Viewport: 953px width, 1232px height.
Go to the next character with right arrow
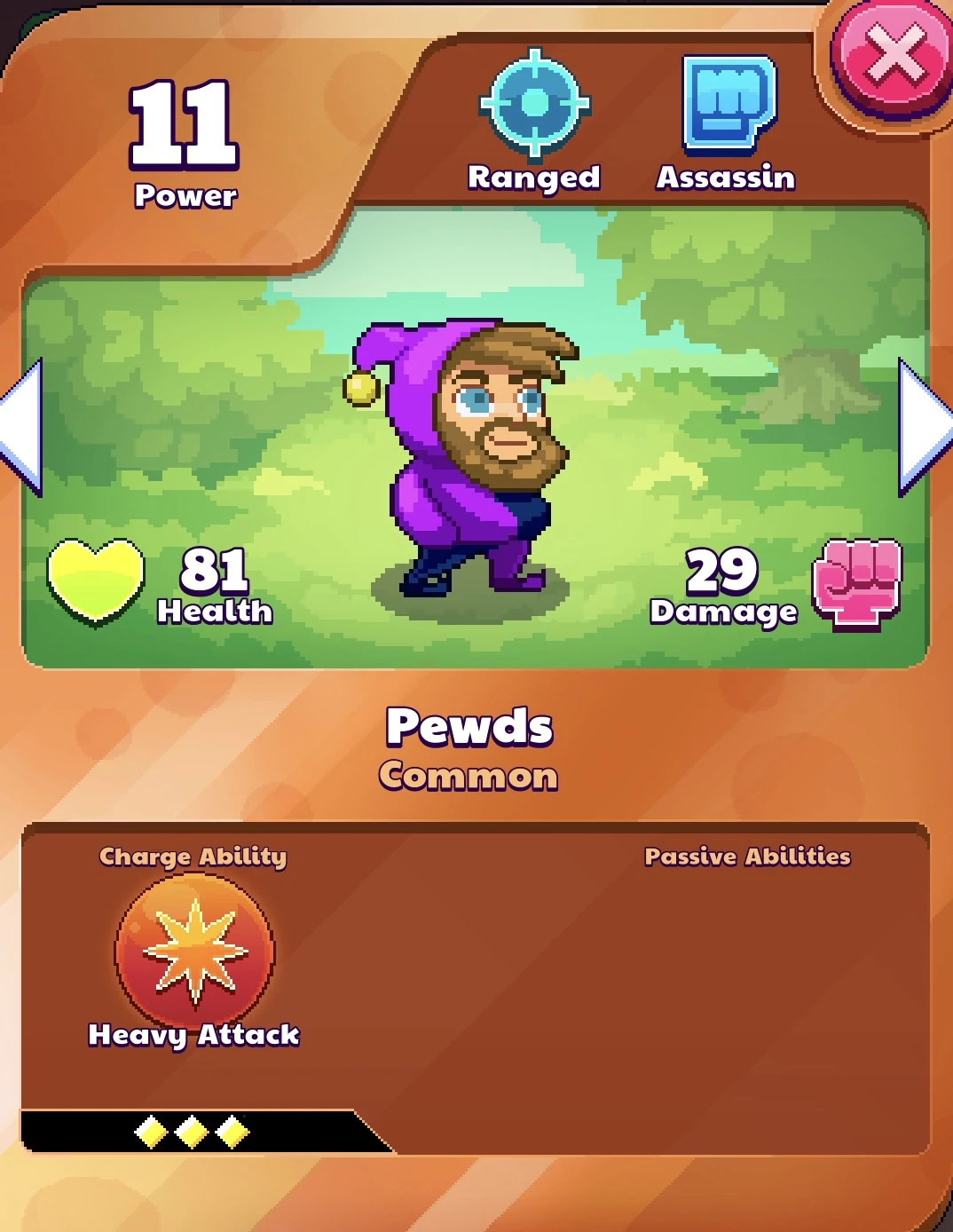tap(925, 427)
